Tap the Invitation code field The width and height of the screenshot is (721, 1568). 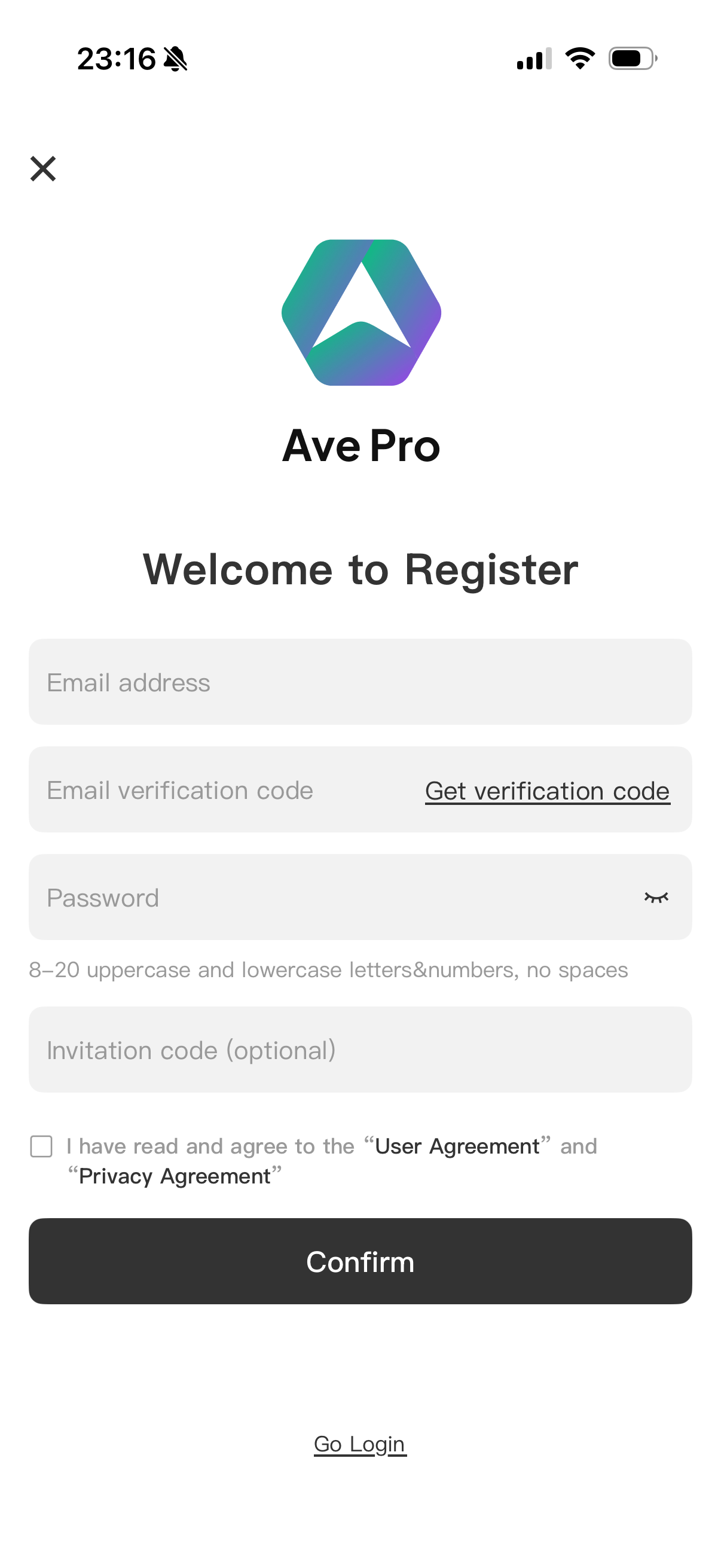[x=359, y=1050]
